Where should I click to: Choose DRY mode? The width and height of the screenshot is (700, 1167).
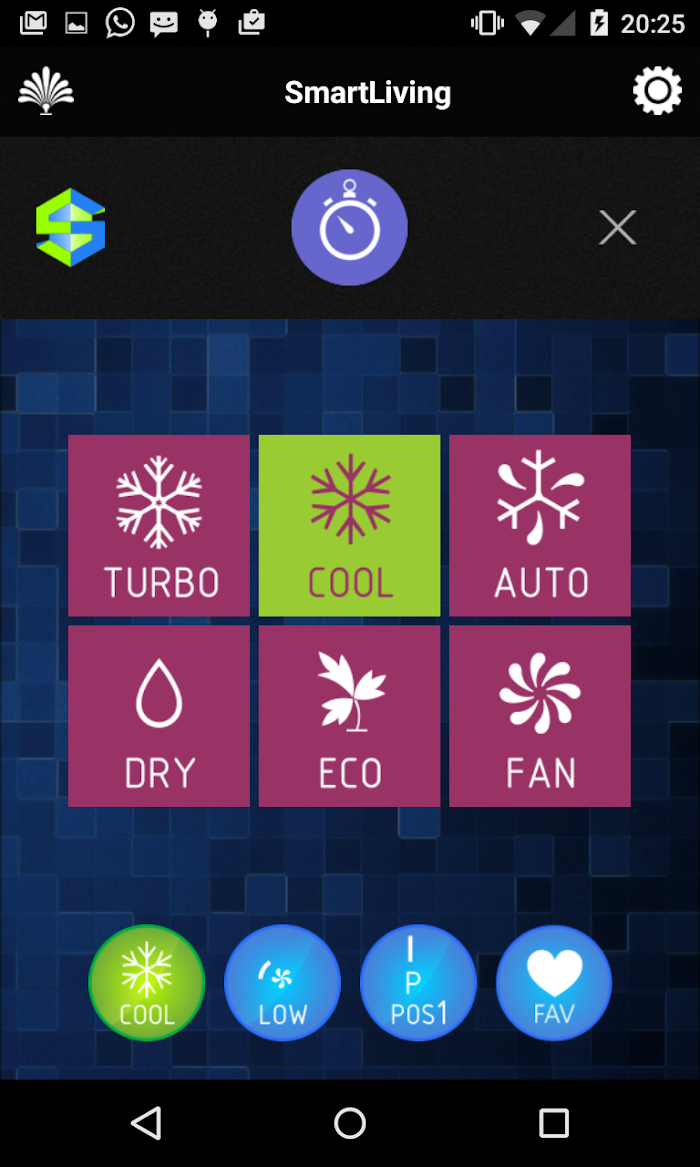(159, 716)
